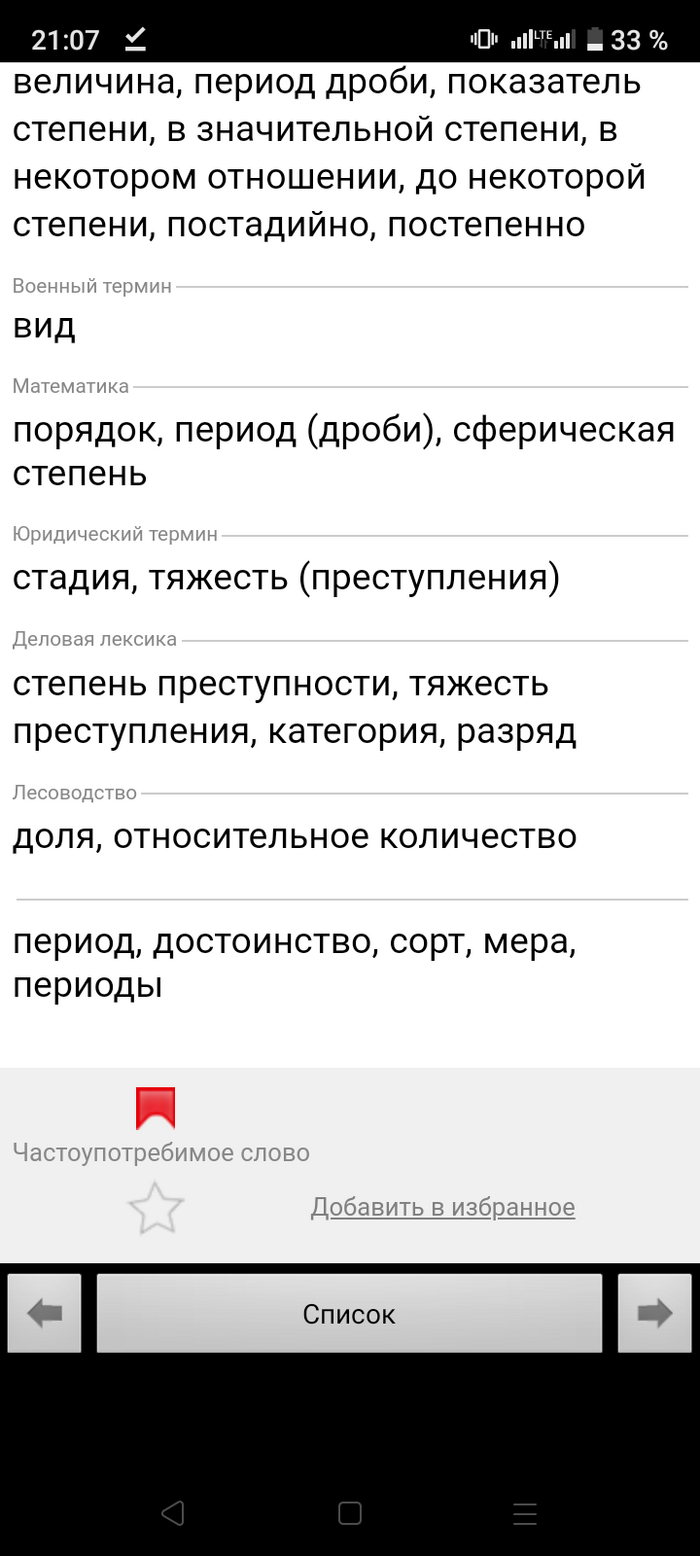The height and width of the screenshot is (1556, 700).
Task: Open the 'Список' word list
Action: point(349,1313)
